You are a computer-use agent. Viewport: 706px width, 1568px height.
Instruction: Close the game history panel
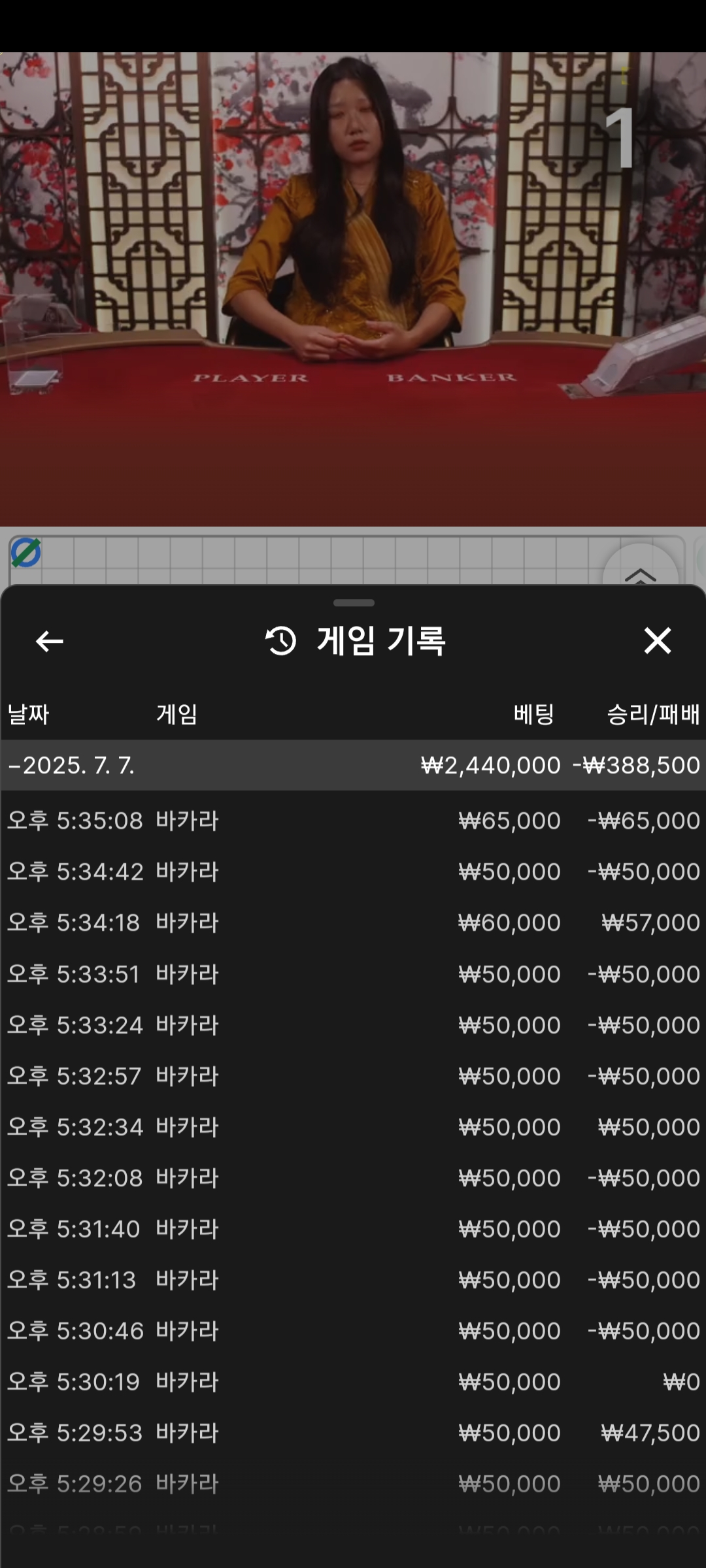point(657,641)
